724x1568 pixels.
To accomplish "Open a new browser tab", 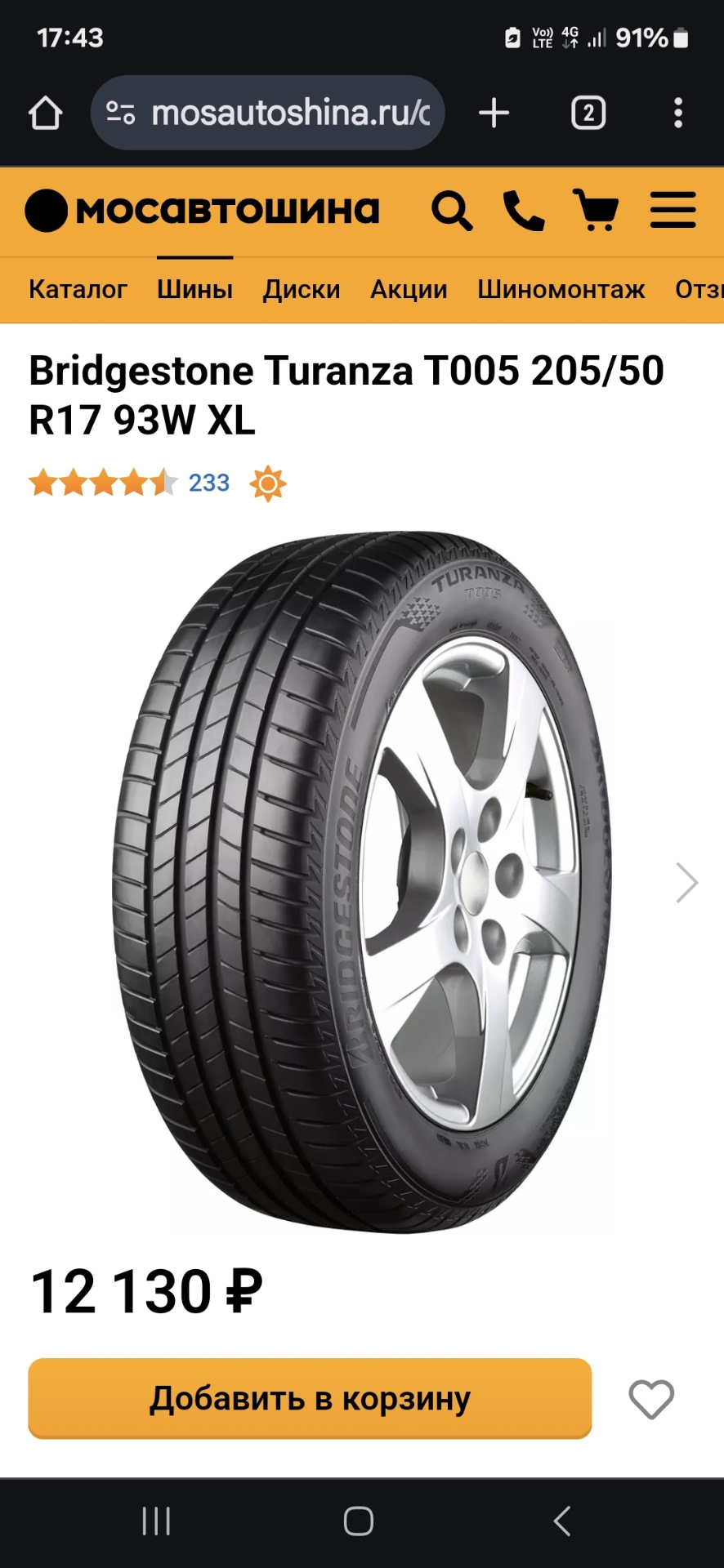I will (x=494, y=113).
